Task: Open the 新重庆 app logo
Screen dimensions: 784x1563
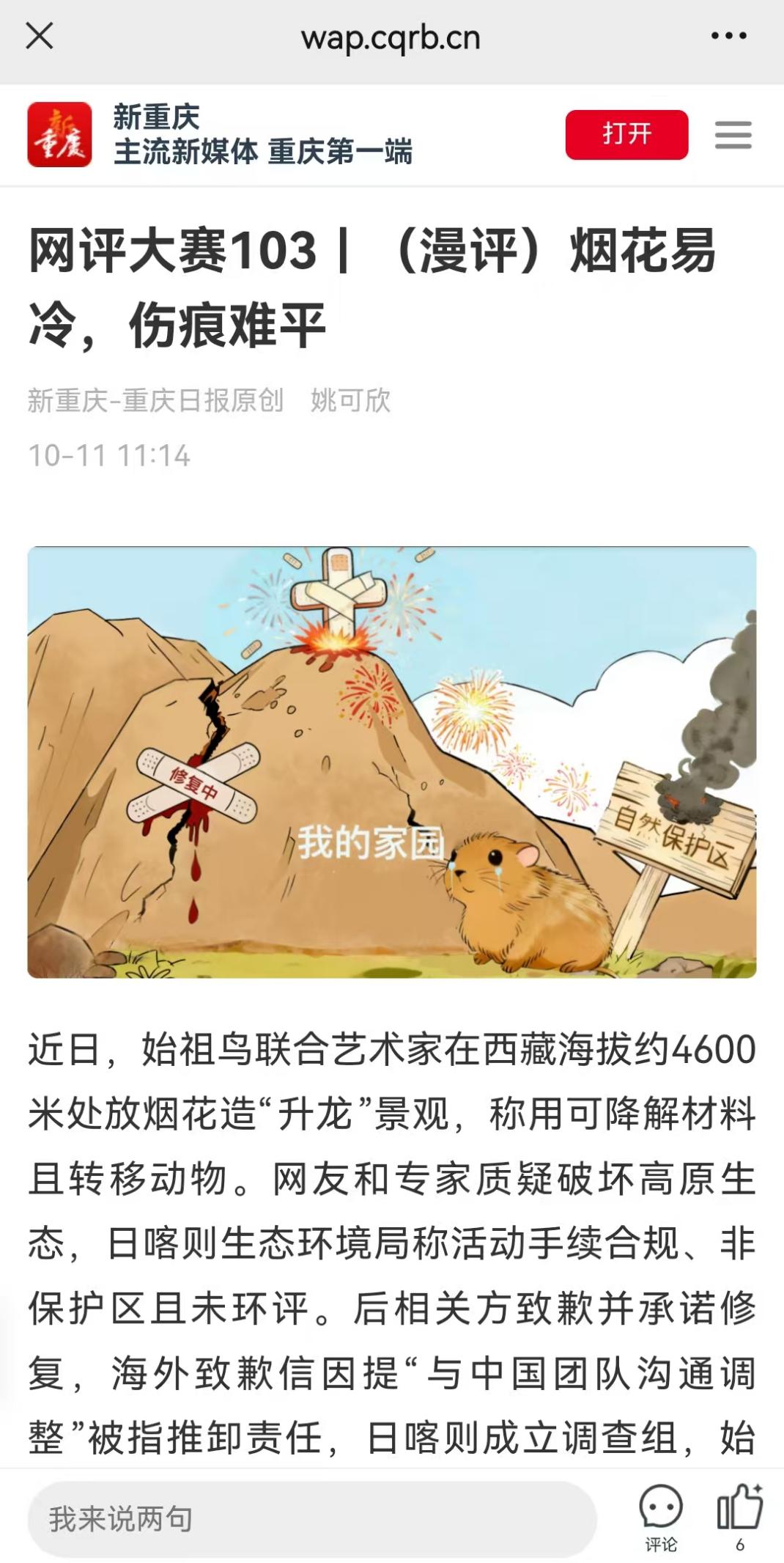Action: (x=60, y=135)
